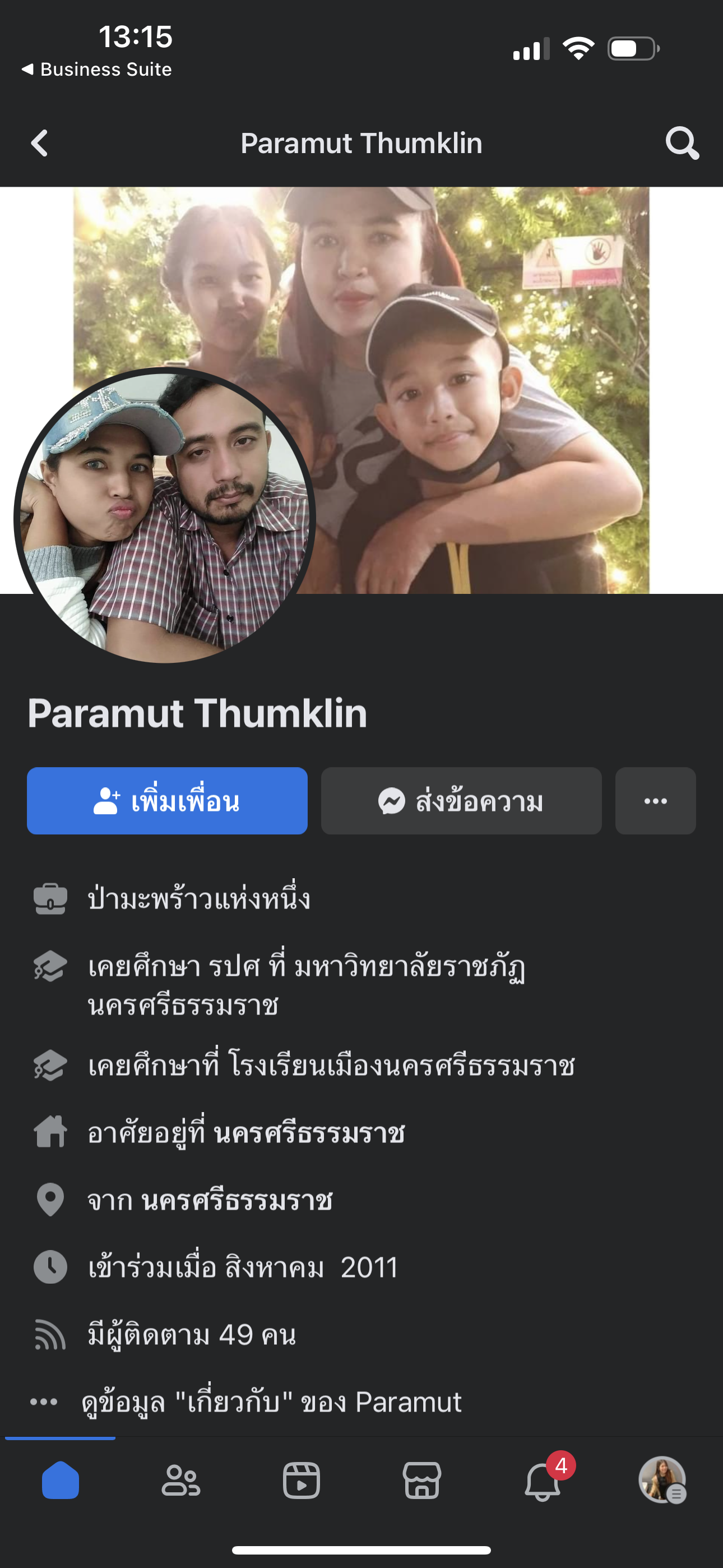Send a message via ส่งข้อความ button
The height and width of the screenshot is (1568, 723).
461,801
